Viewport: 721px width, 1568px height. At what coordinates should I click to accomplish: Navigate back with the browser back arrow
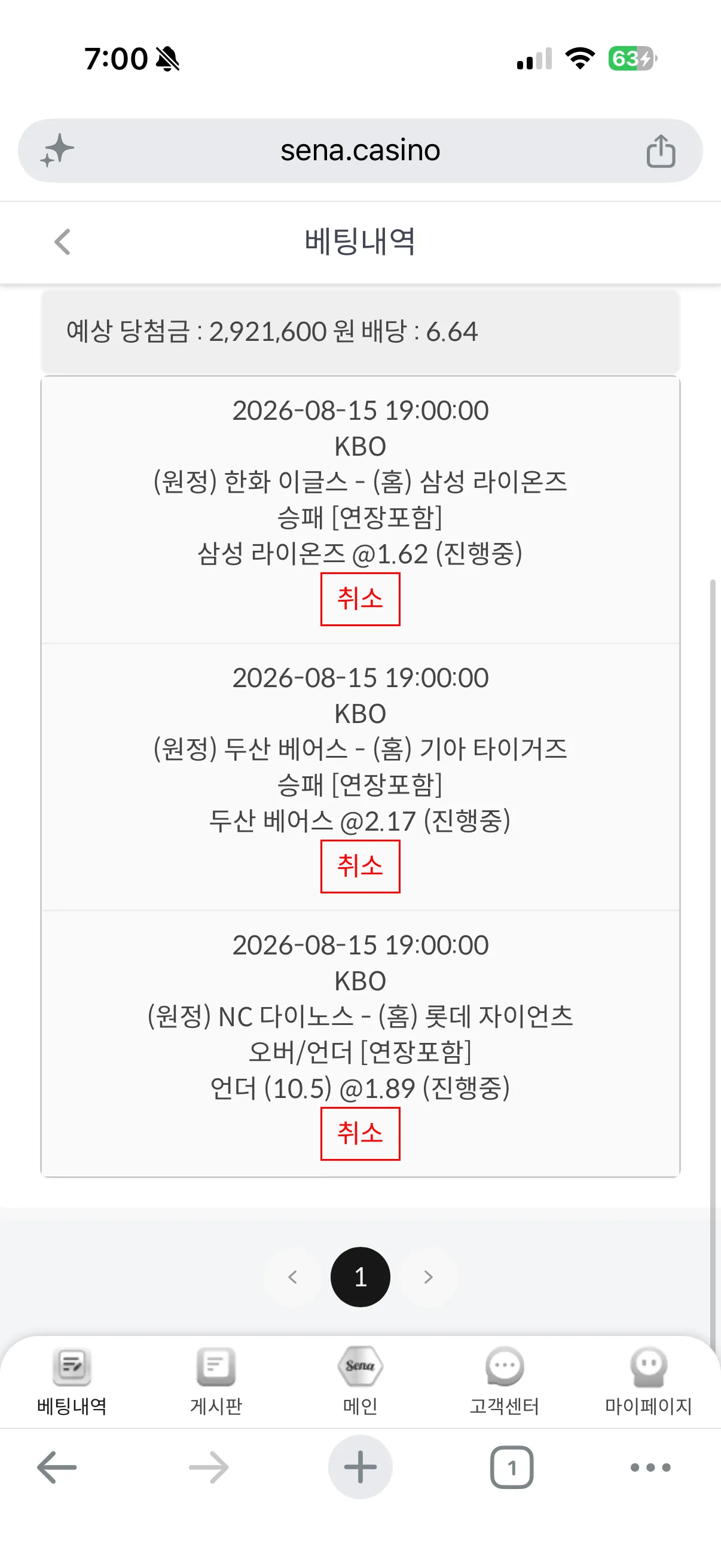click(57, 1468)
